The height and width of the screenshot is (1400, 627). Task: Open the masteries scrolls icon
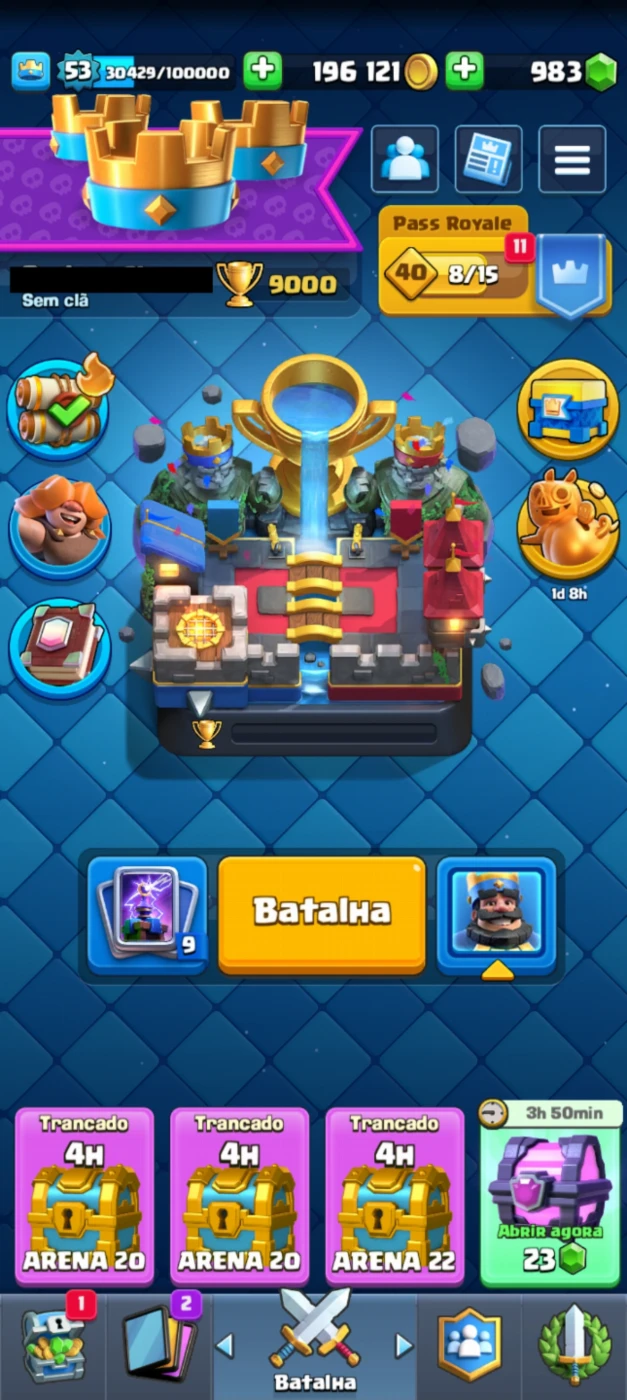[61, 408]
